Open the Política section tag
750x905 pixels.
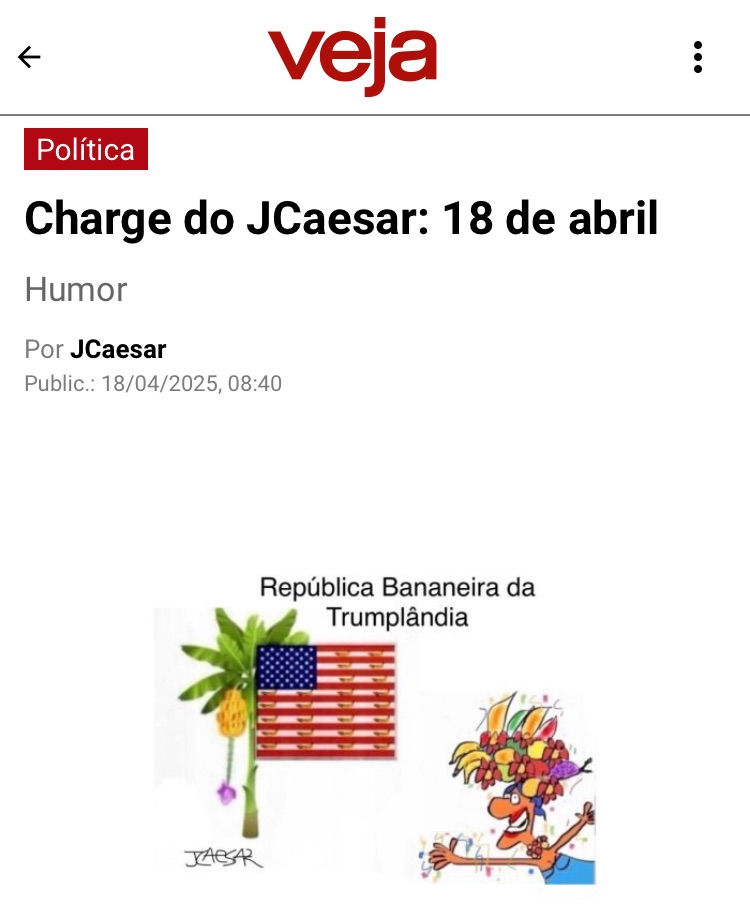86,150
